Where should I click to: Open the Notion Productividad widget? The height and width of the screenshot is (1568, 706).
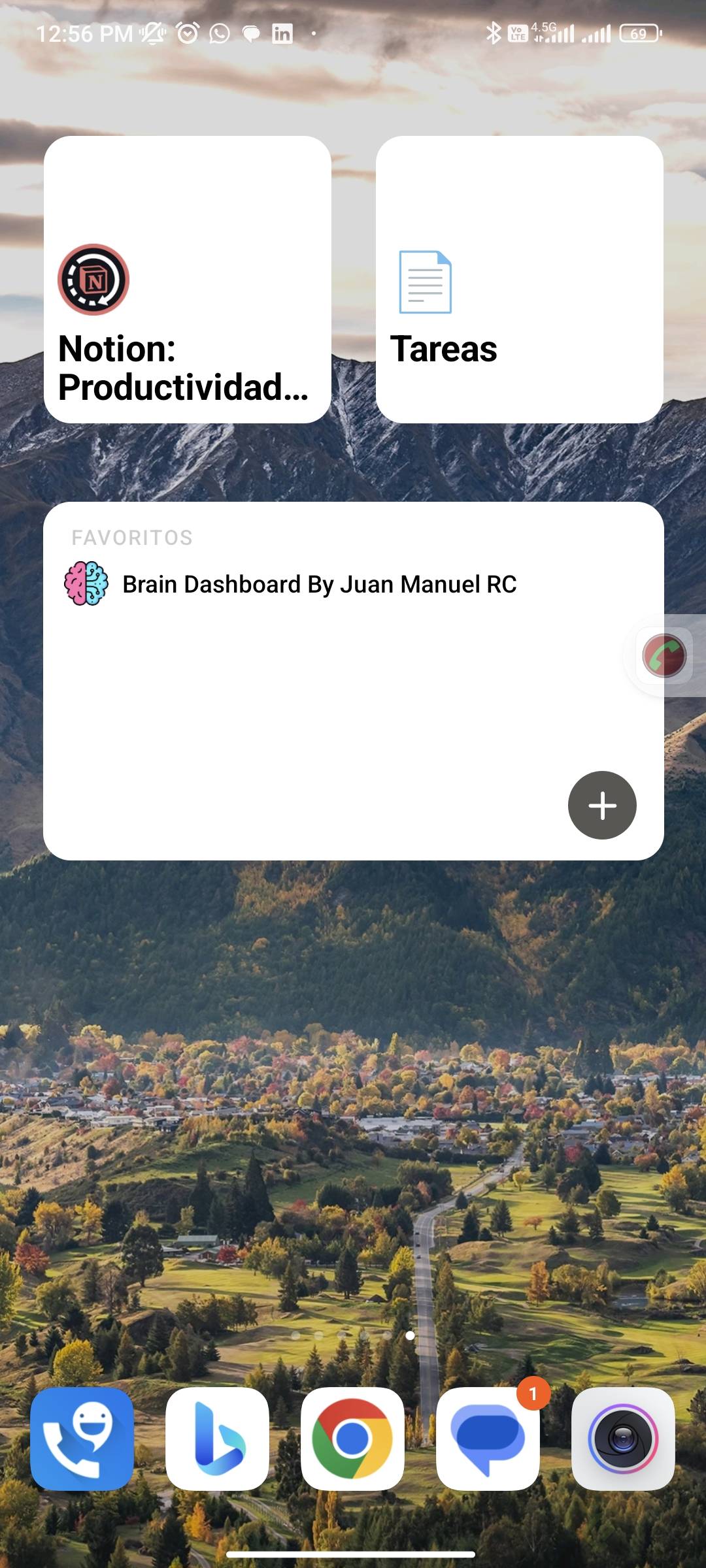(x=187, y=280)
